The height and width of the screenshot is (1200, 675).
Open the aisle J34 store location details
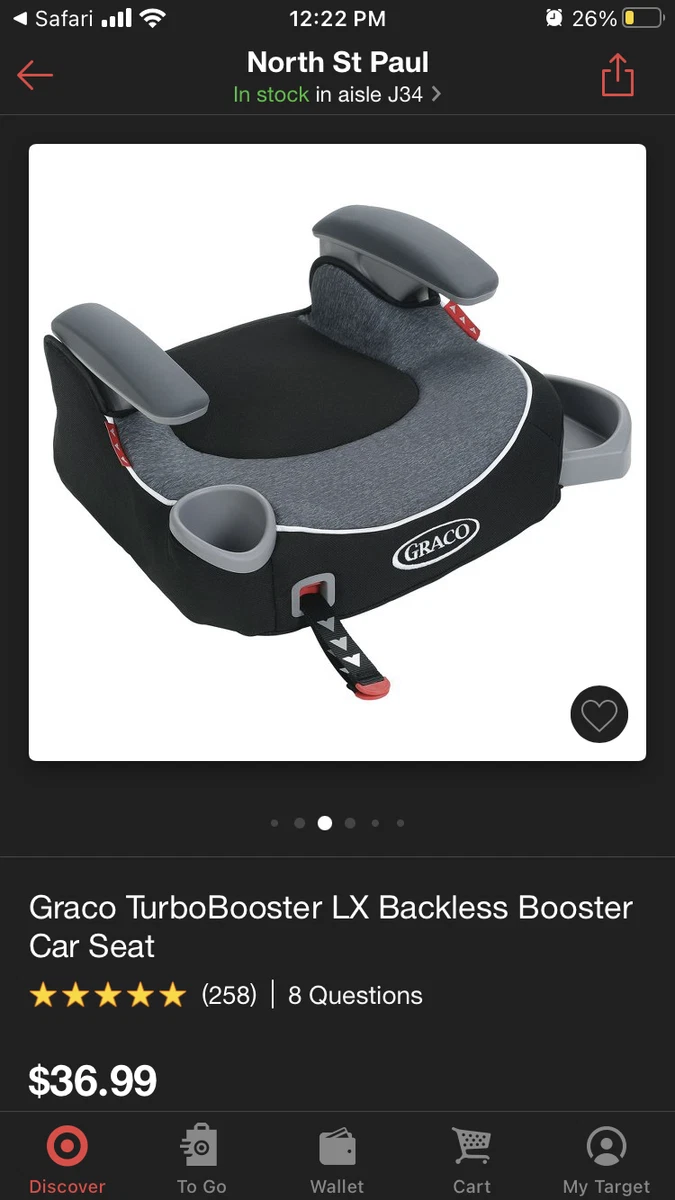[x=337, y=95]
